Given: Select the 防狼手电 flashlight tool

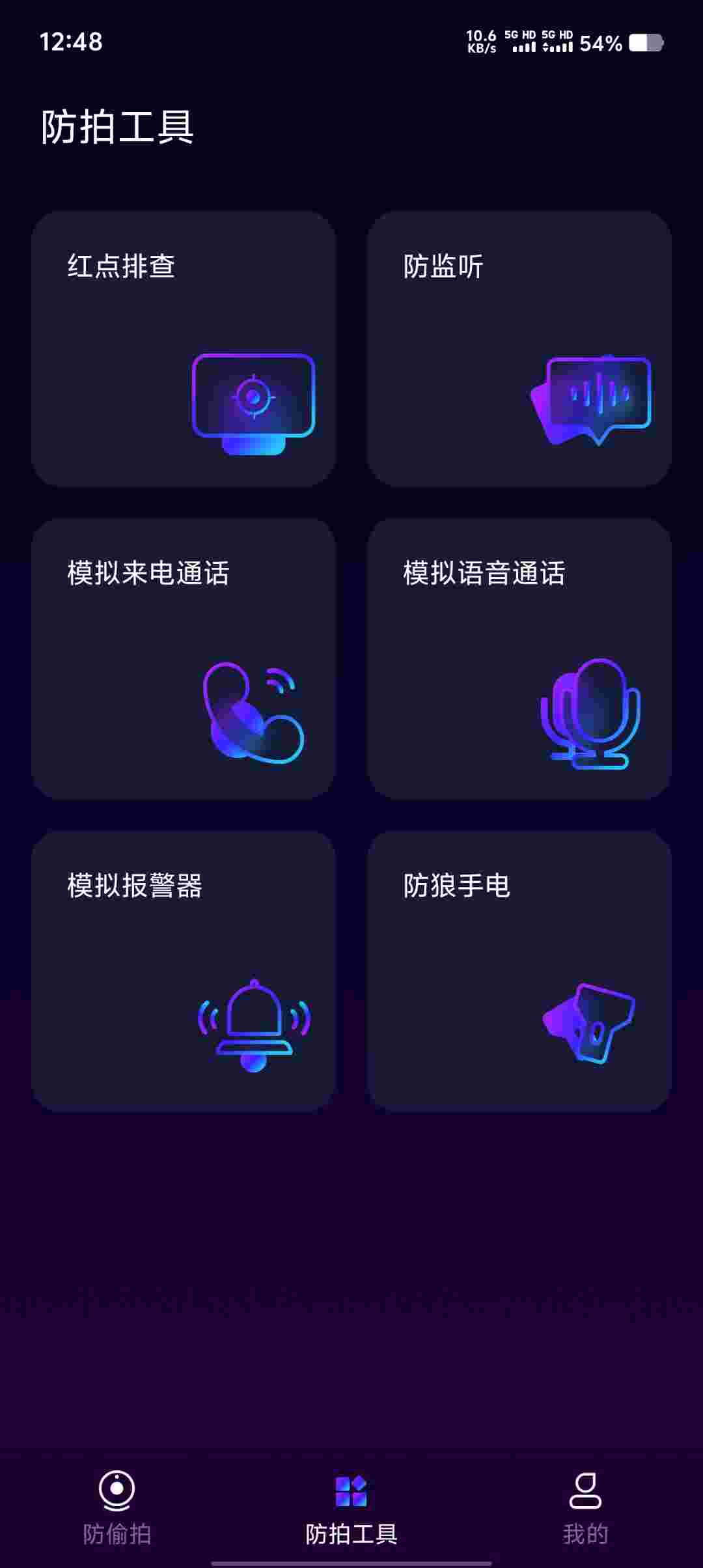Looking at the screenshot, I should pyautogui.click(x=519, y=970).
